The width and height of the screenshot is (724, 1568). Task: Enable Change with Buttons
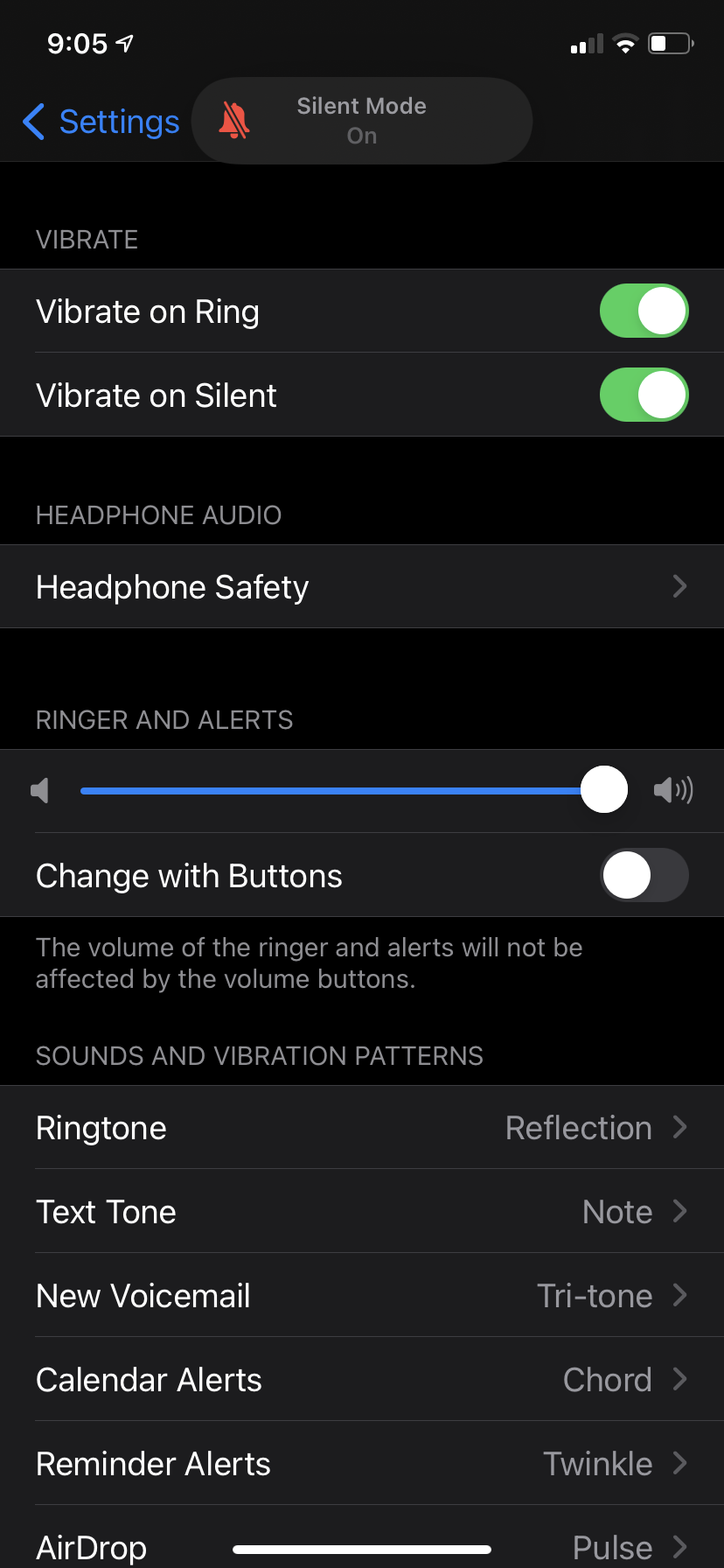[x=644, y=875]
